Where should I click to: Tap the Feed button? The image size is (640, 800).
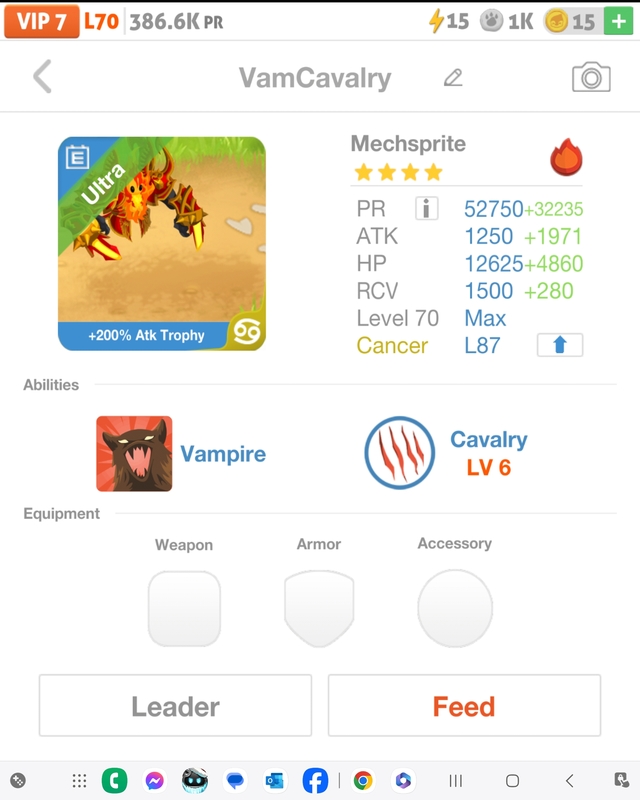pos(464,706)
